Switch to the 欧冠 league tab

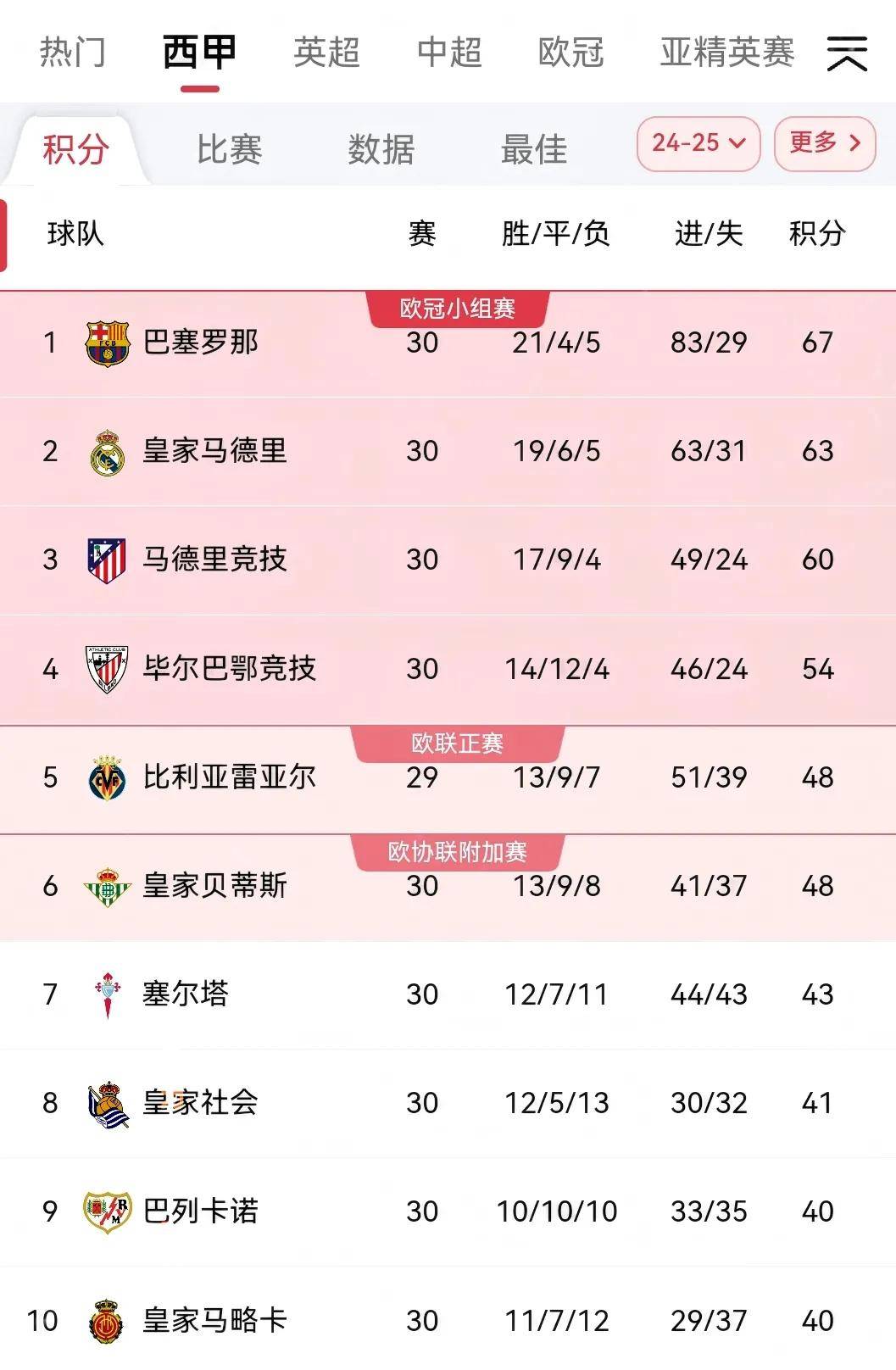(x=571, y=53)
